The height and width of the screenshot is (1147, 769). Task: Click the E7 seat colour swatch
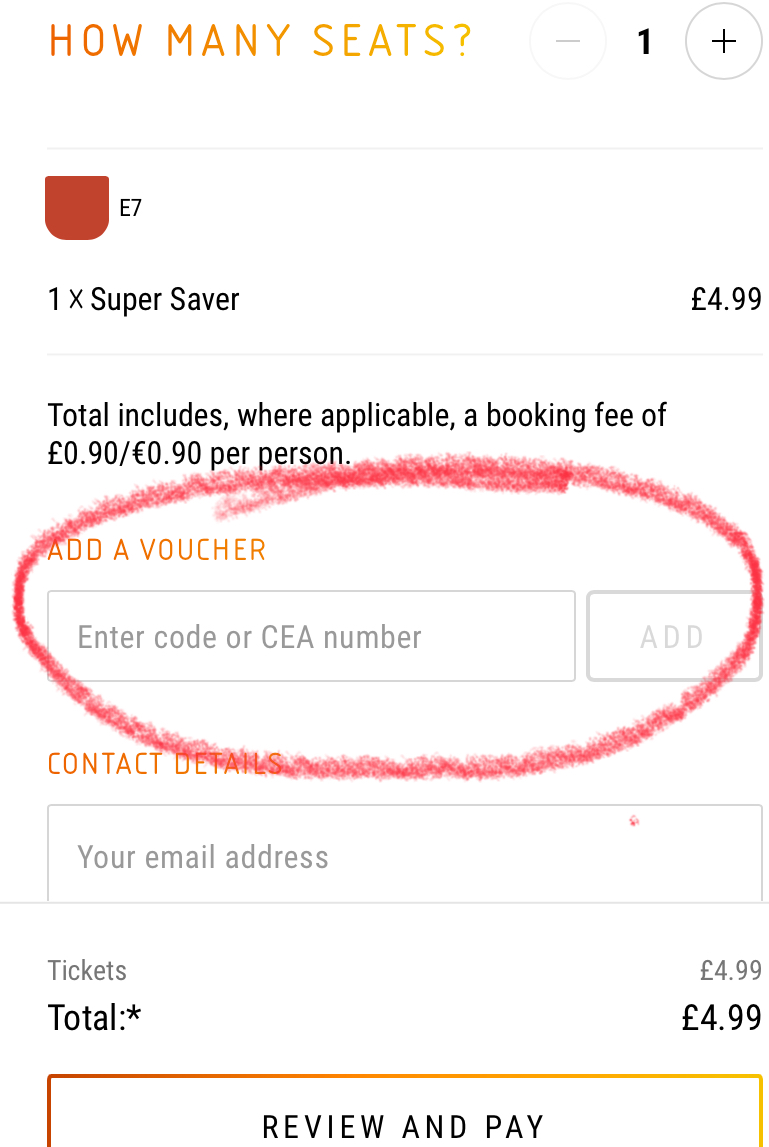76,206
